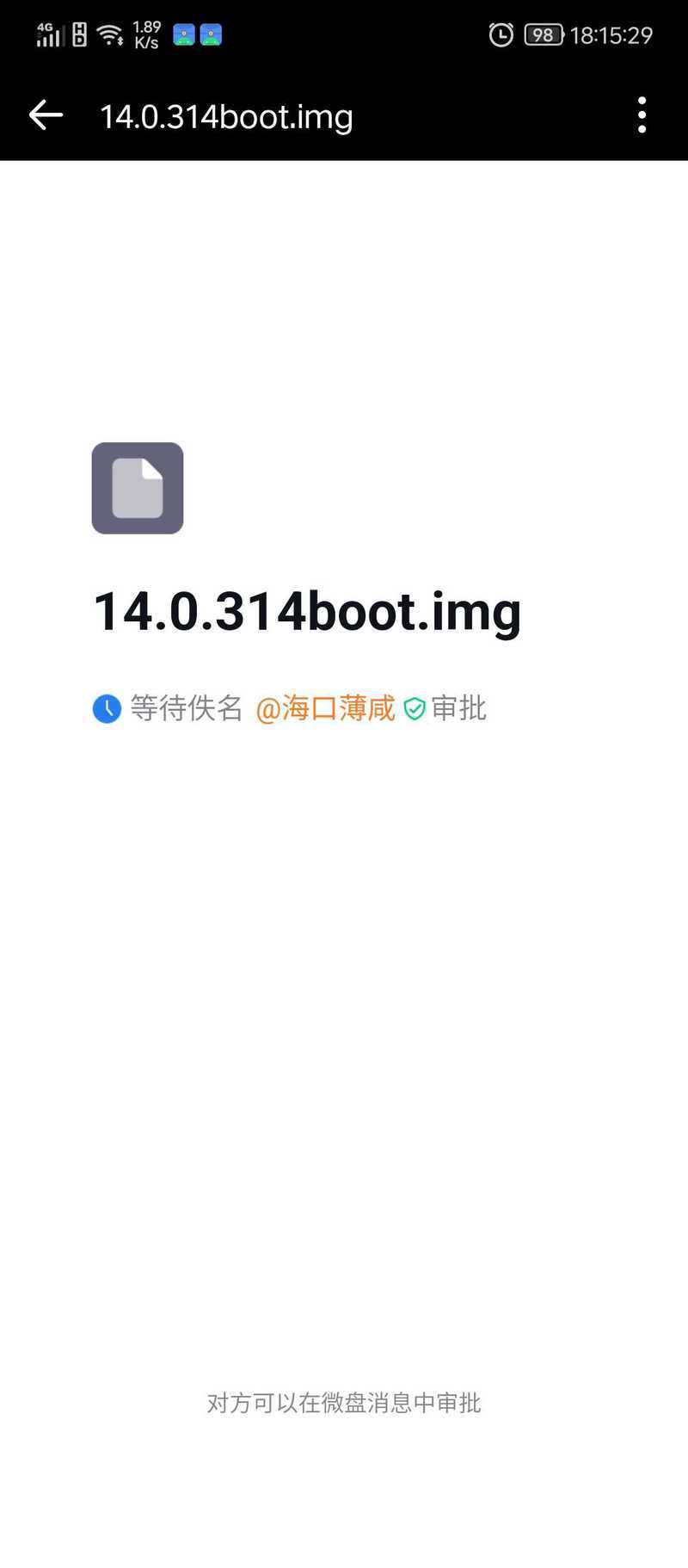Open the three-dot overflow menu

pos(642,115)
